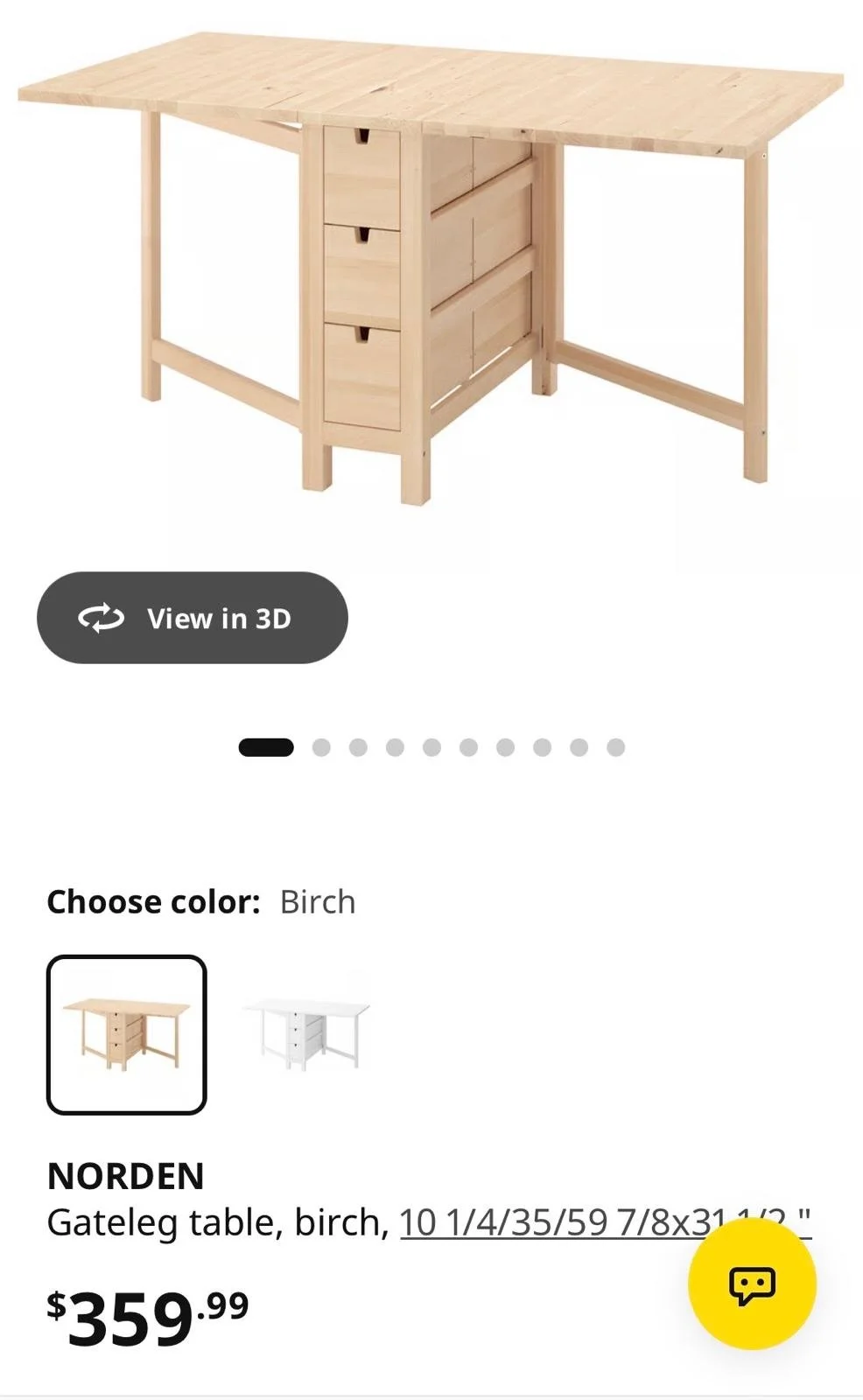Jump to the last image dot
The width and height of the screenshot is (863, 1400).
pos(615,747)
